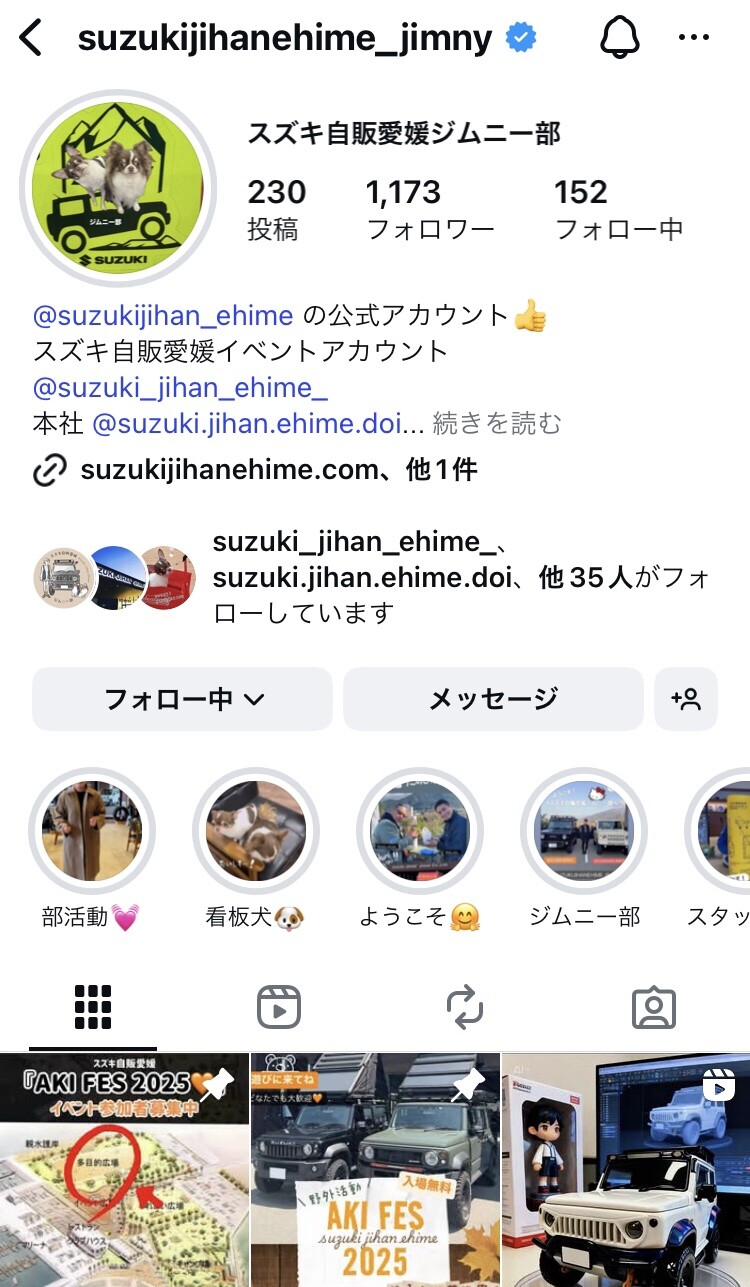Open the フォロー中 dropdown button
The image size is (750, 1287).
pos(183,699)
